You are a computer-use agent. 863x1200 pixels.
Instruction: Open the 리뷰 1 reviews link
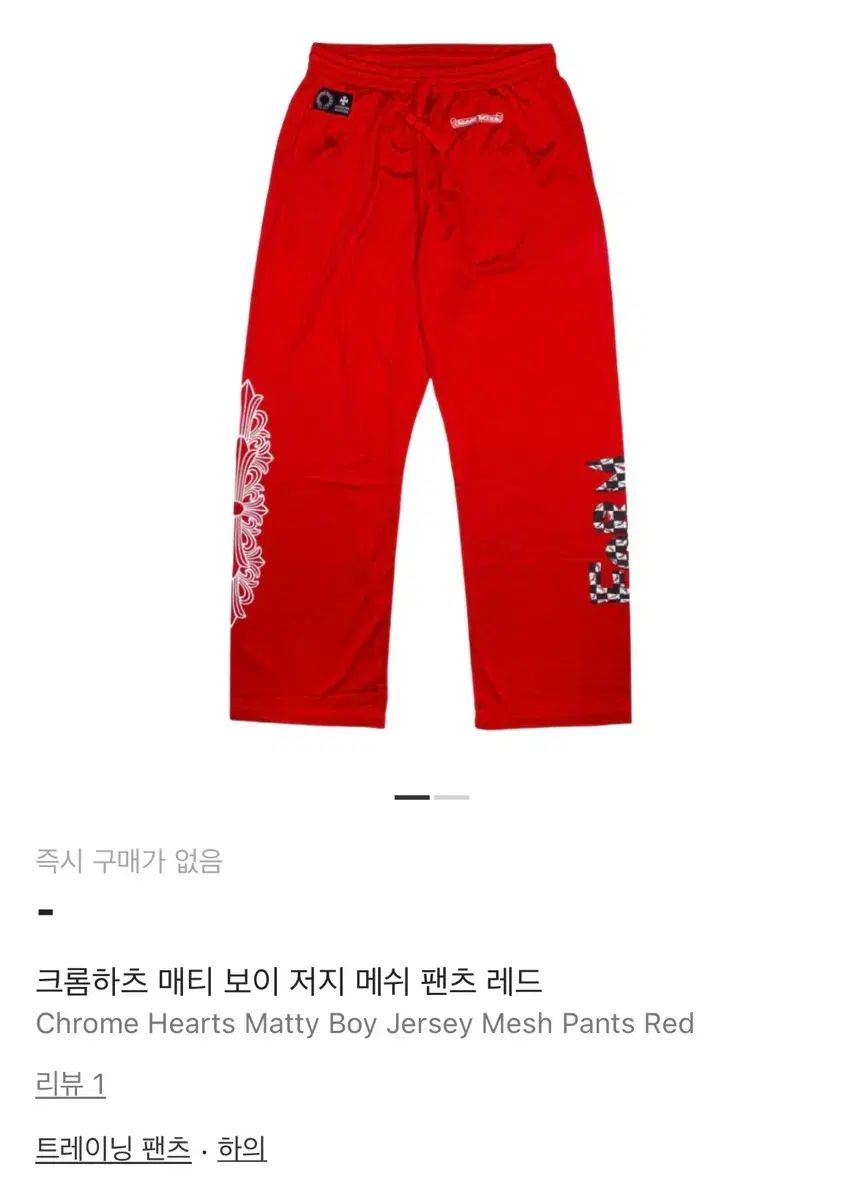tap(70, 1085)
